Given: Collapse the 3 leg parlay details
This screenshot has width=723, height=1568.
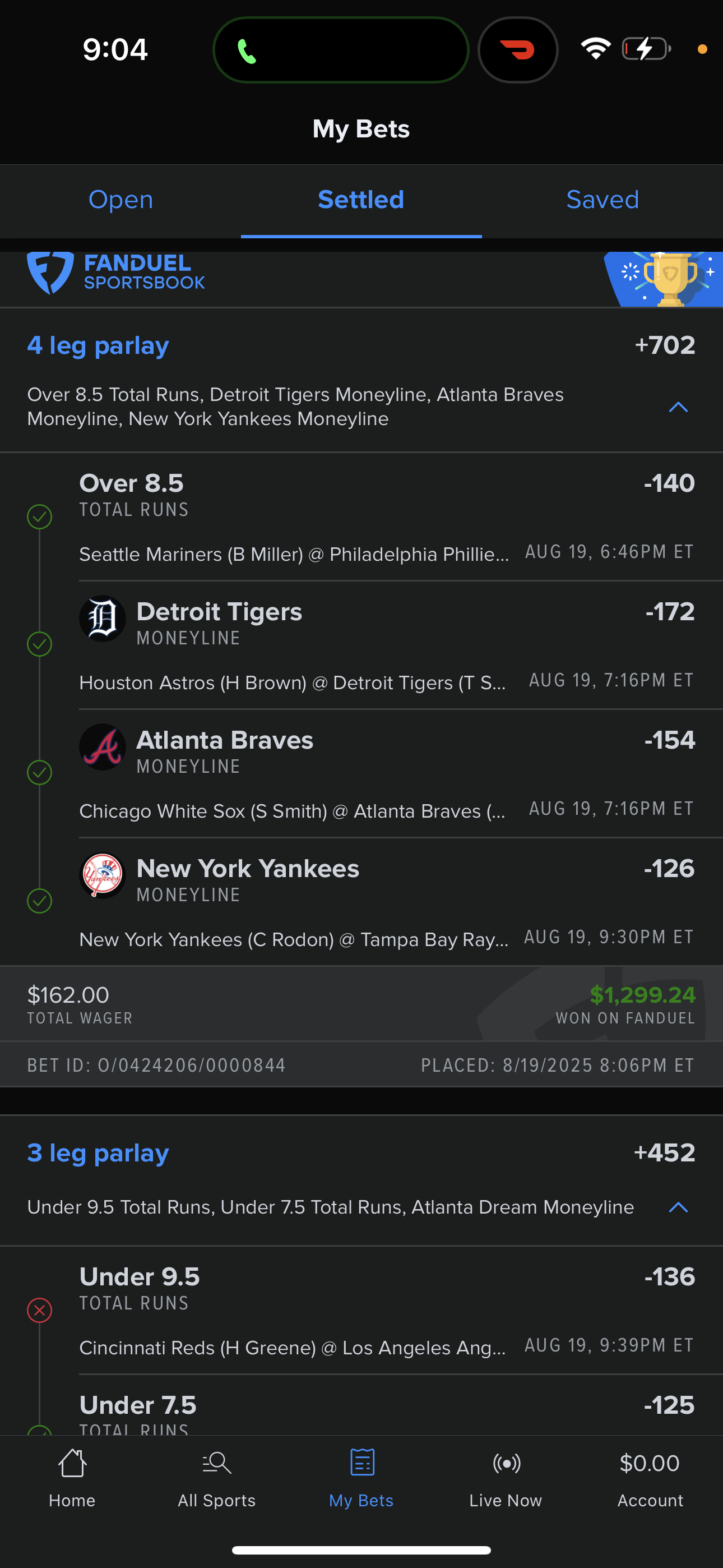Looking at the screenshot, I should (x=678, y=1207).
